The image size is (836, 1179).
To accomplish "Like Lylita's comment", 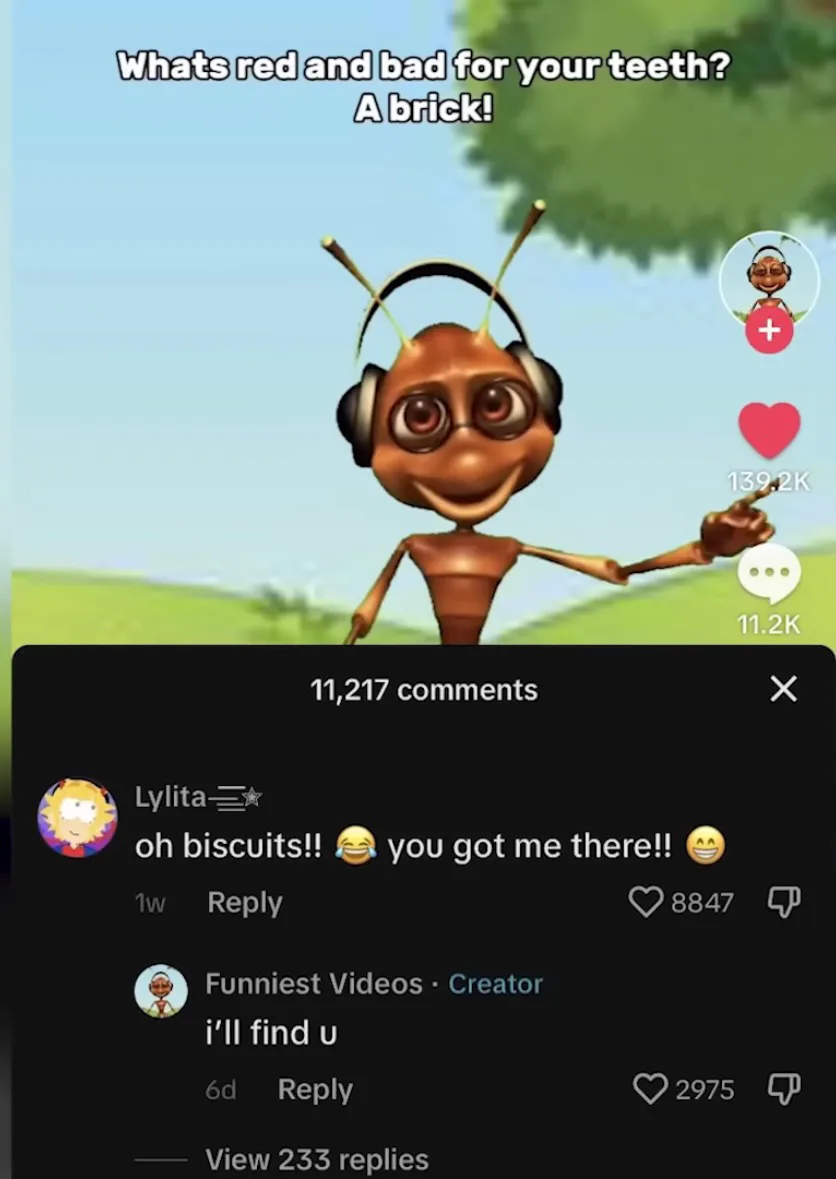I will coord(646,902).
